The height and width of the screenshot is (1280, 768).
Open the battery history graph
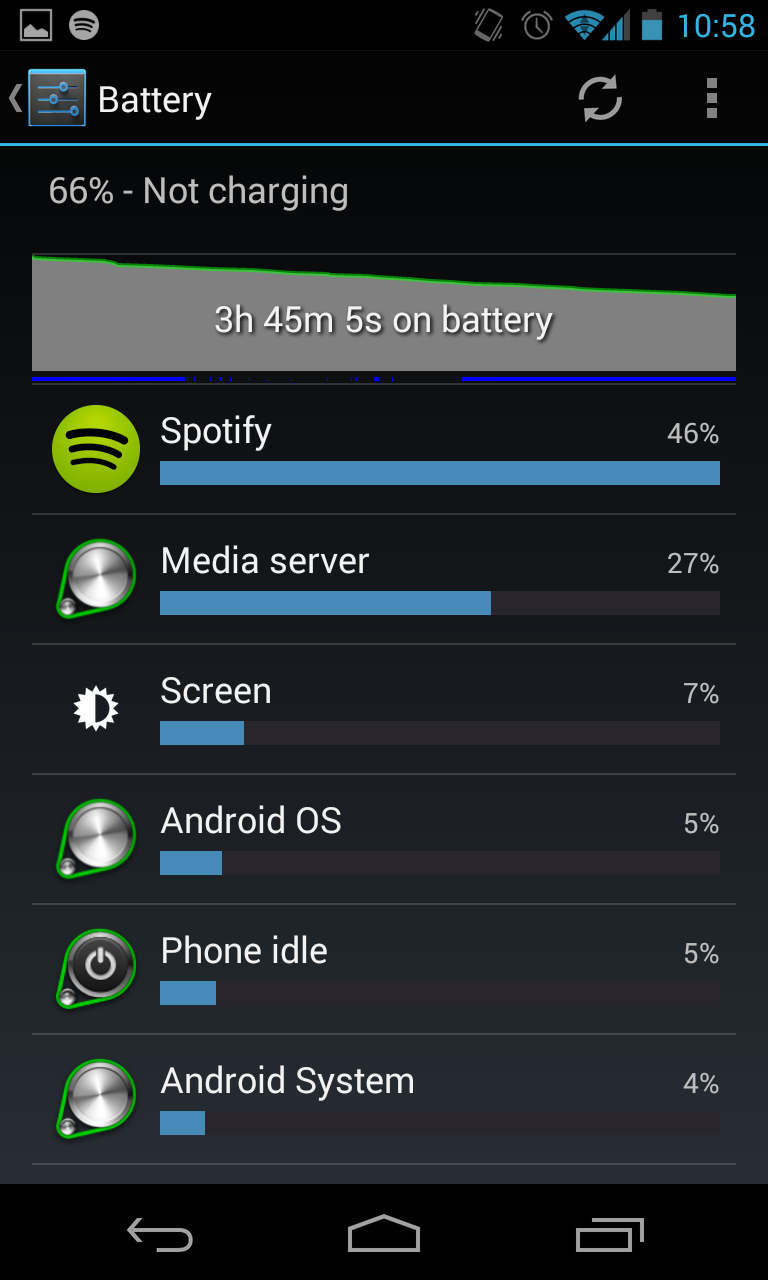384,318
